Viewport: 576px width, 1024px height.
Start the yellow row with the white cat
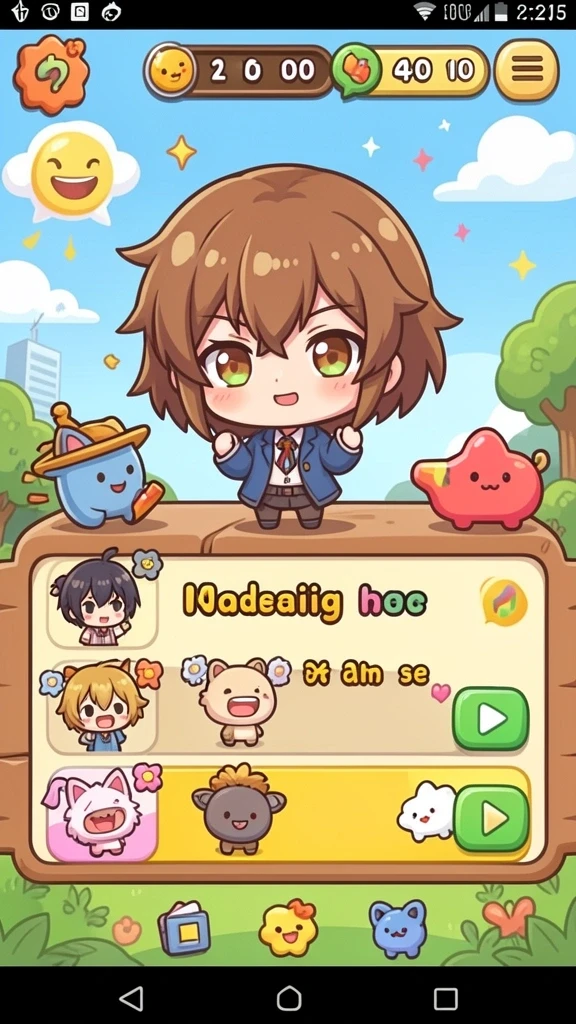[491, 819]
